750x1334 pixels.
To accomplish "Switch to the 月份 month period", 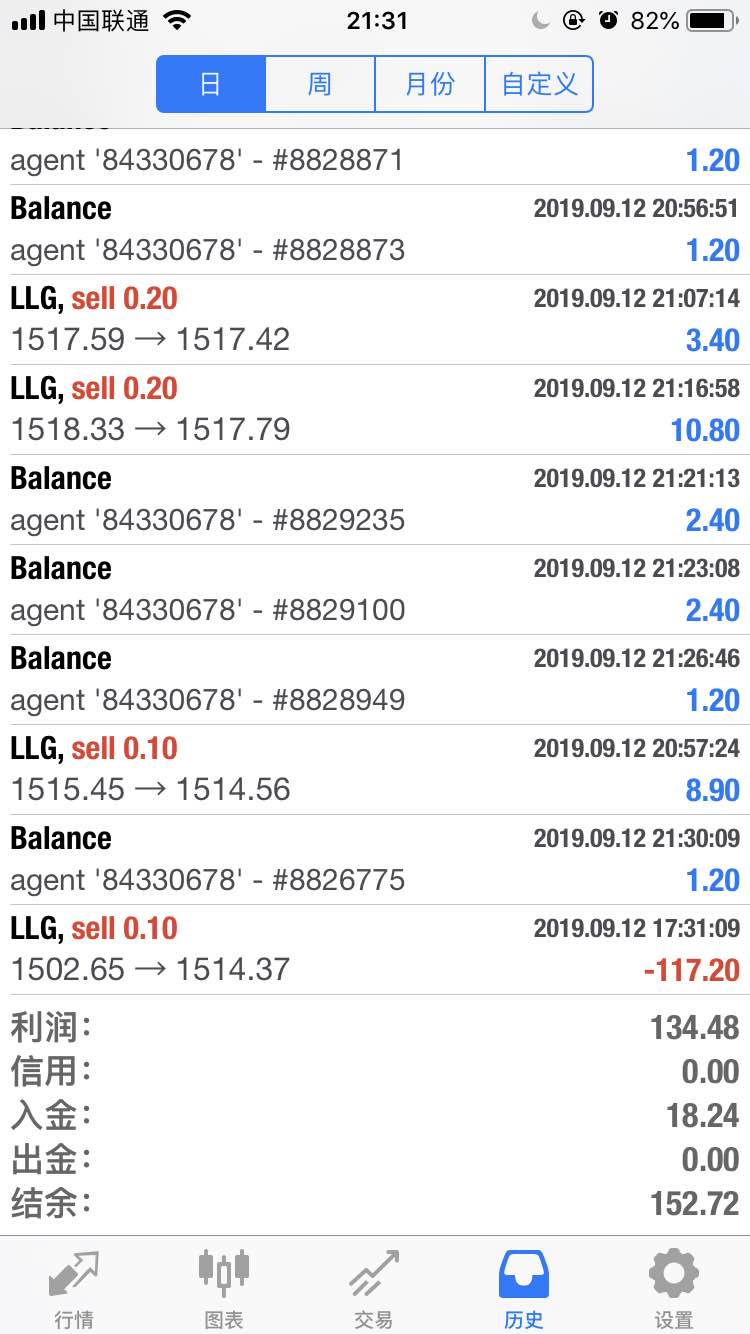I will pos(429,84).
